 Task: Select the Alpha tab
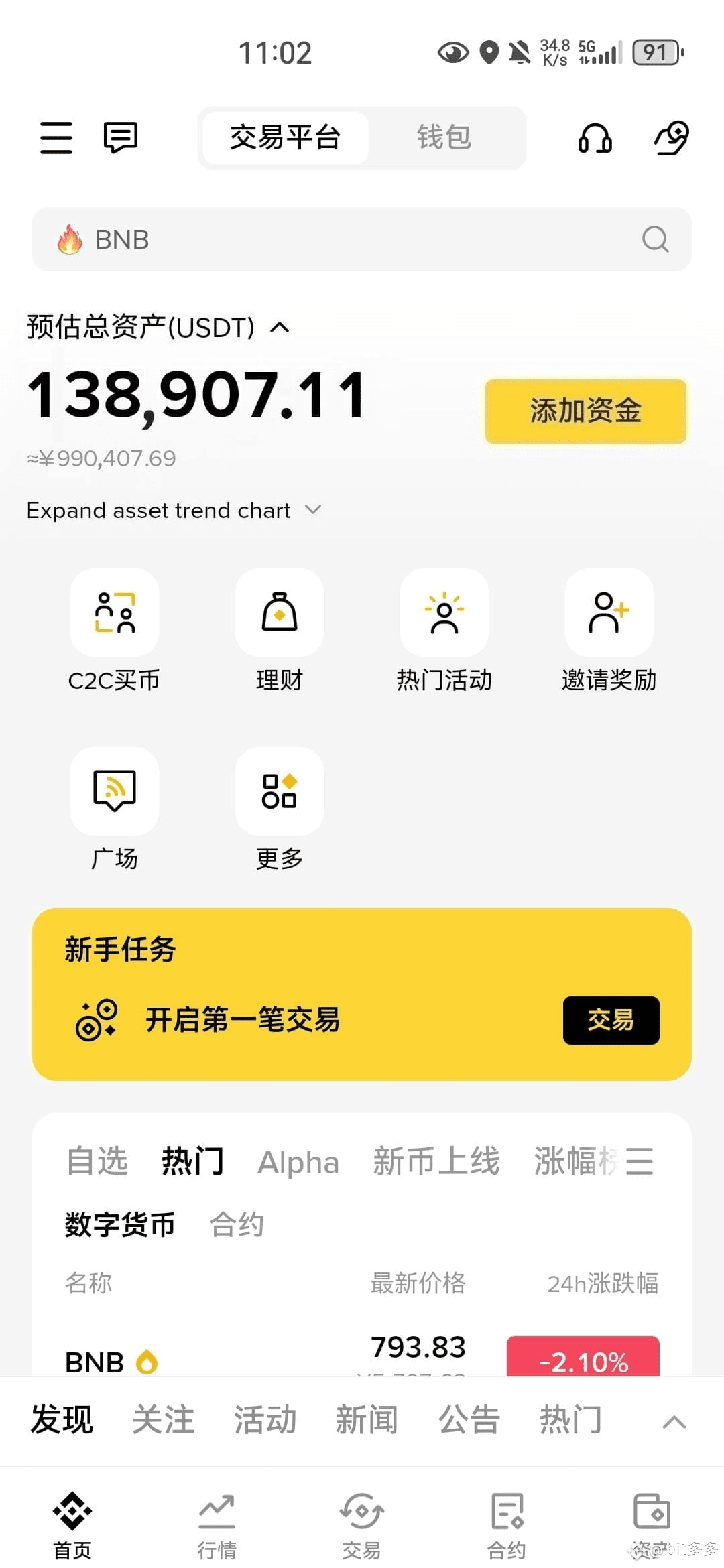tap(298, 1163)
